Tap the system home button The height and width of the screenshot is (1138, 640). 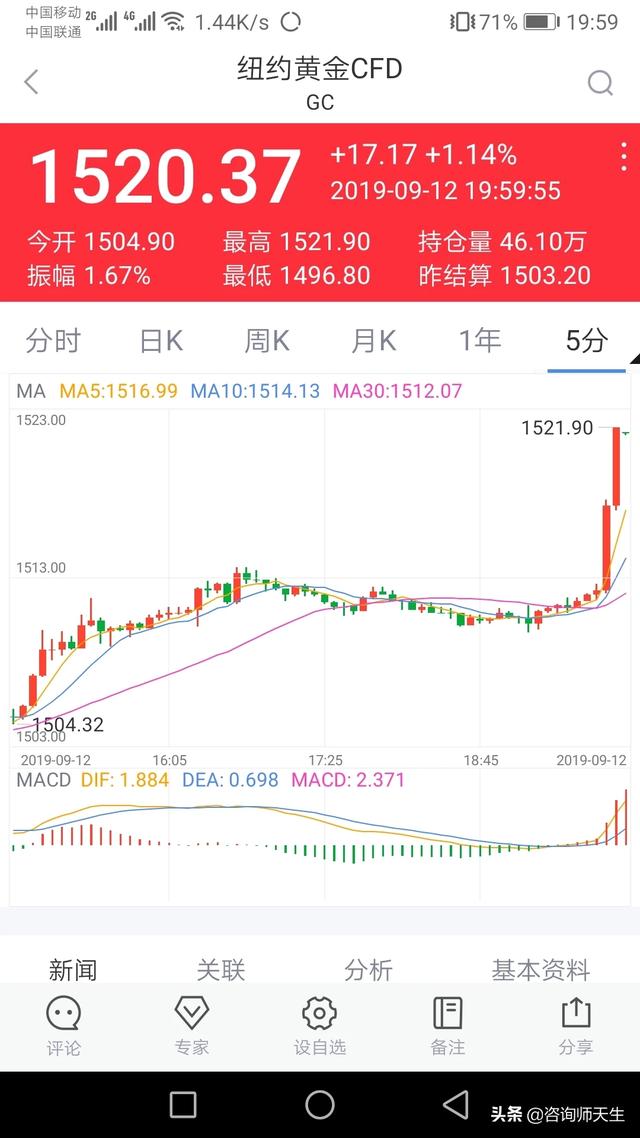pyautogui.click(x=319, y=1105)
